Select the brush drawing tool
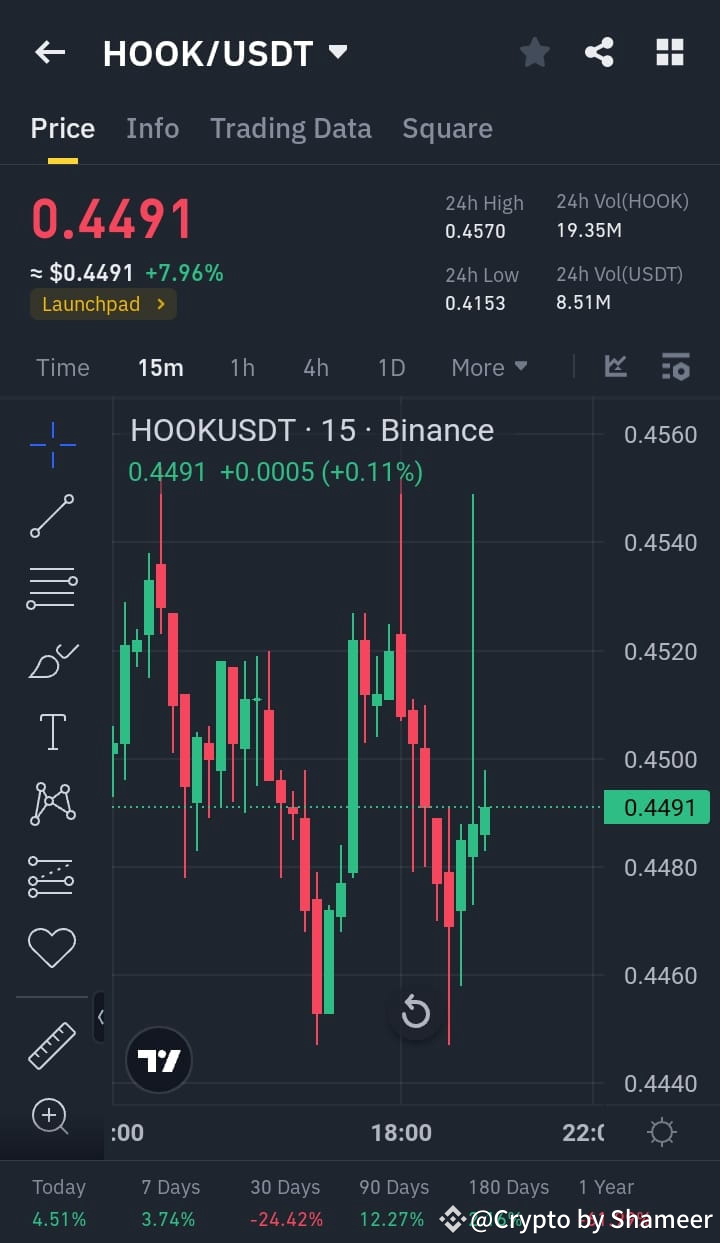 52,660
